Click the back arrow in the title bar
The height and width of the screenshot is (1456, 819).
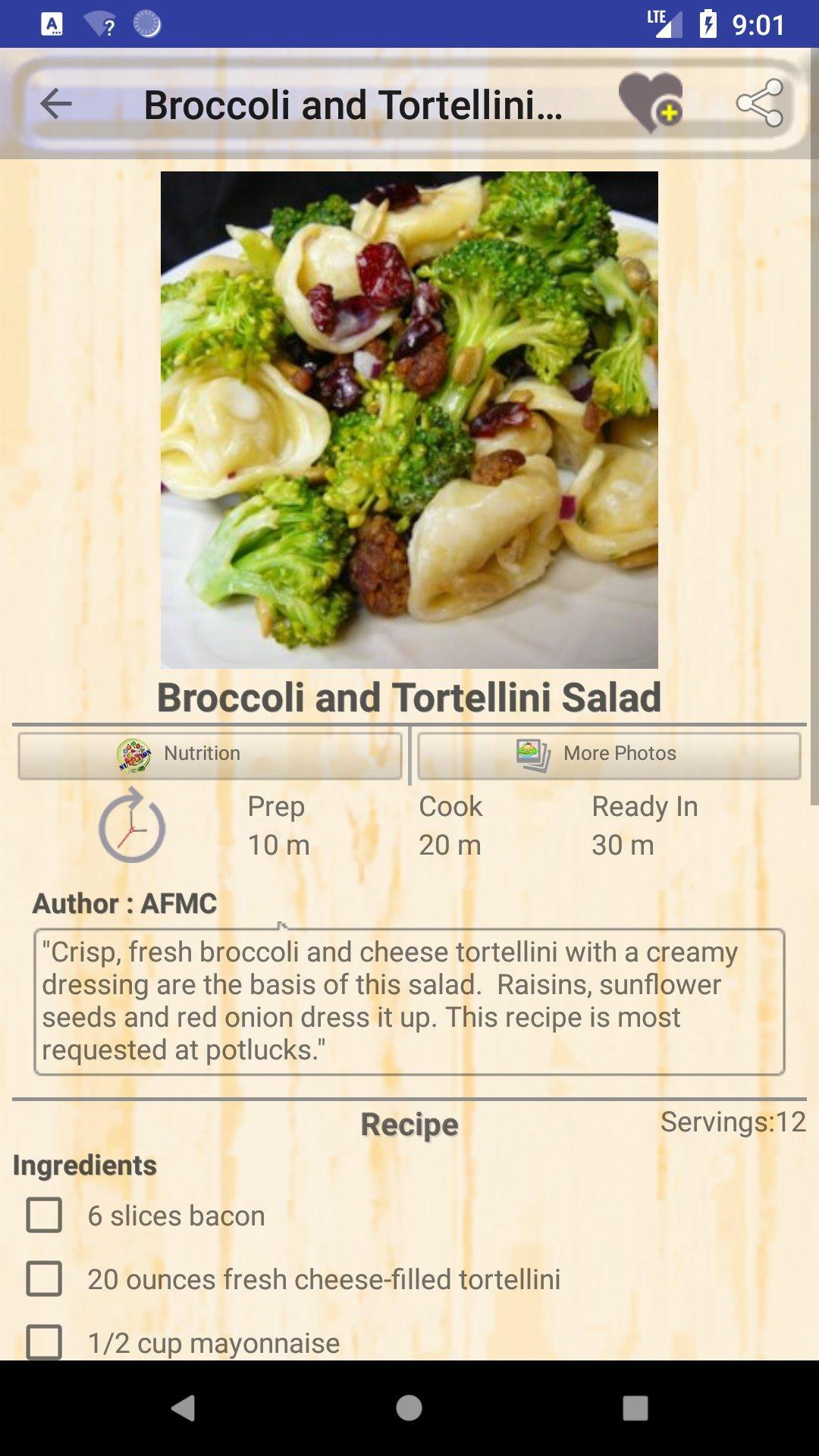[56, 105]
